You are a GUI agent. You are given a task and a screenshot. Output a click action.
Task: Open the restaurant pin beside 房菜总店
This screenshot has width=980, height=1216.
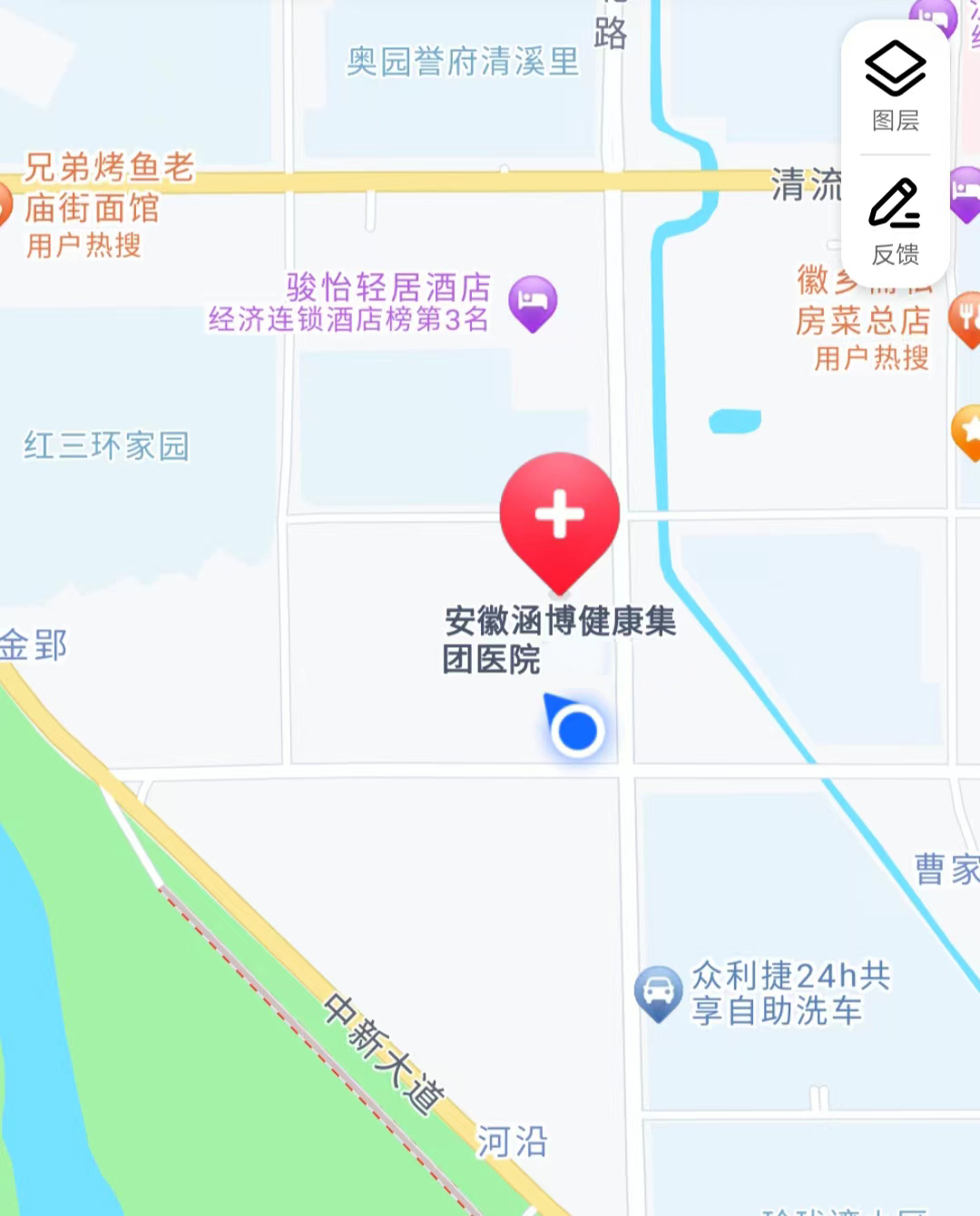click(x=966, y=317)
